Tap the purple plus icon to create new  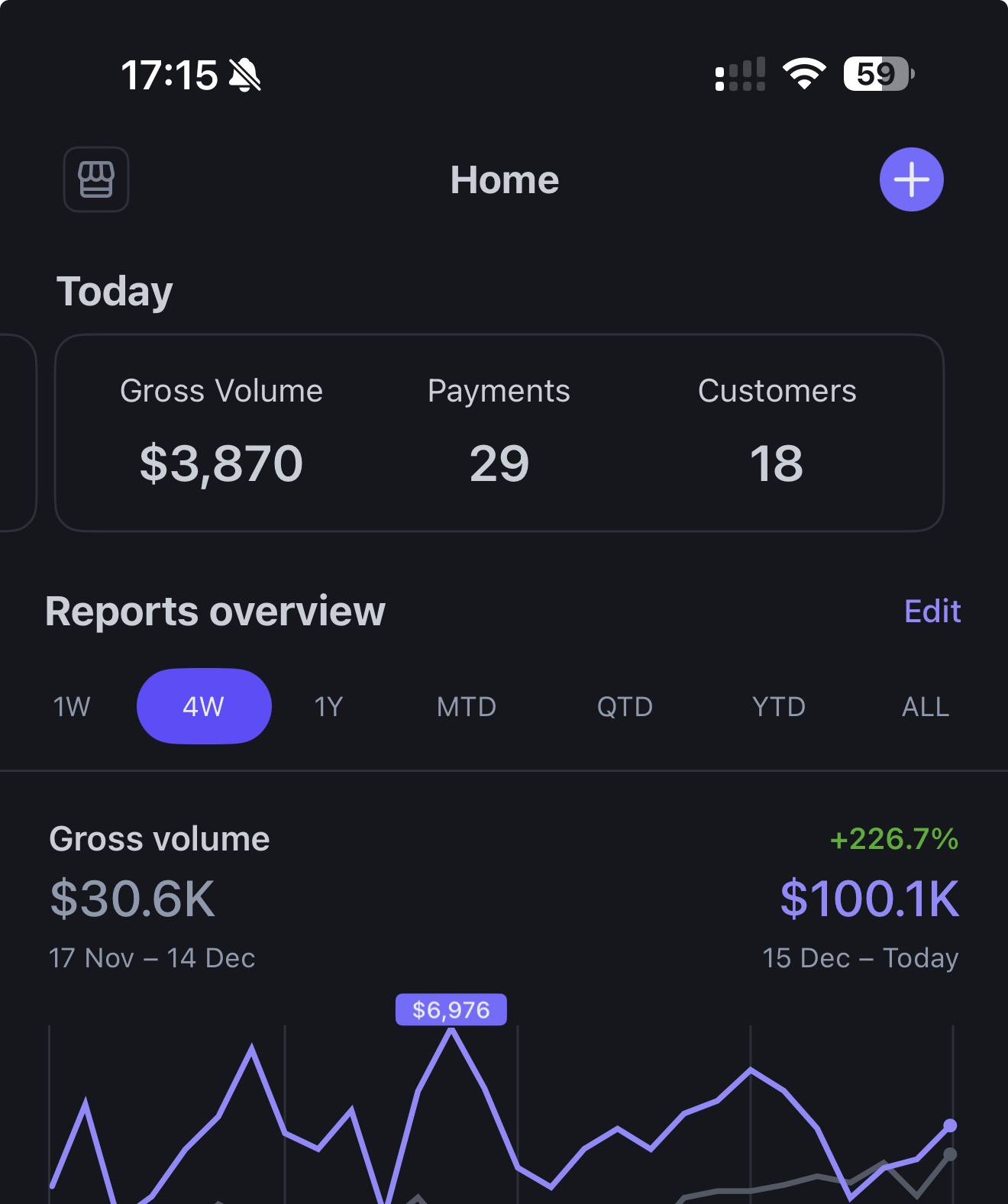point(912,179)
